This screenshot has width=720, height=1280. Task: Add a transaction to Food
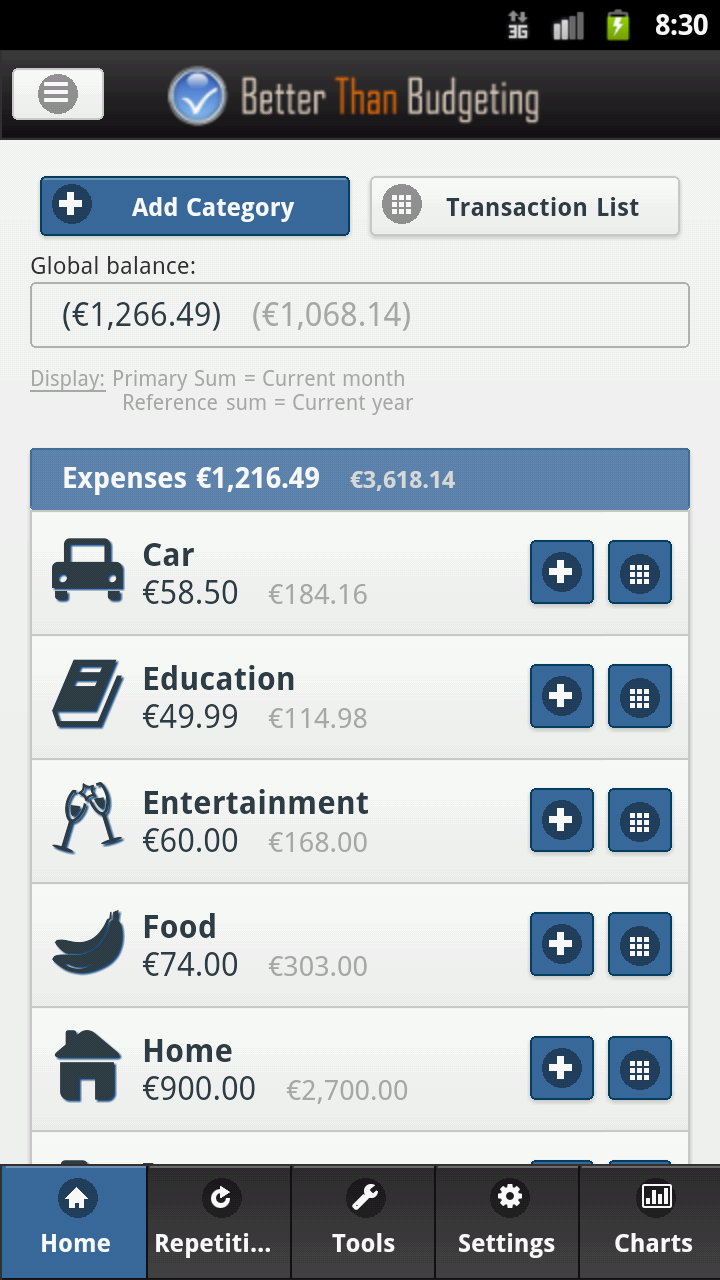click(x=561, y=945)
